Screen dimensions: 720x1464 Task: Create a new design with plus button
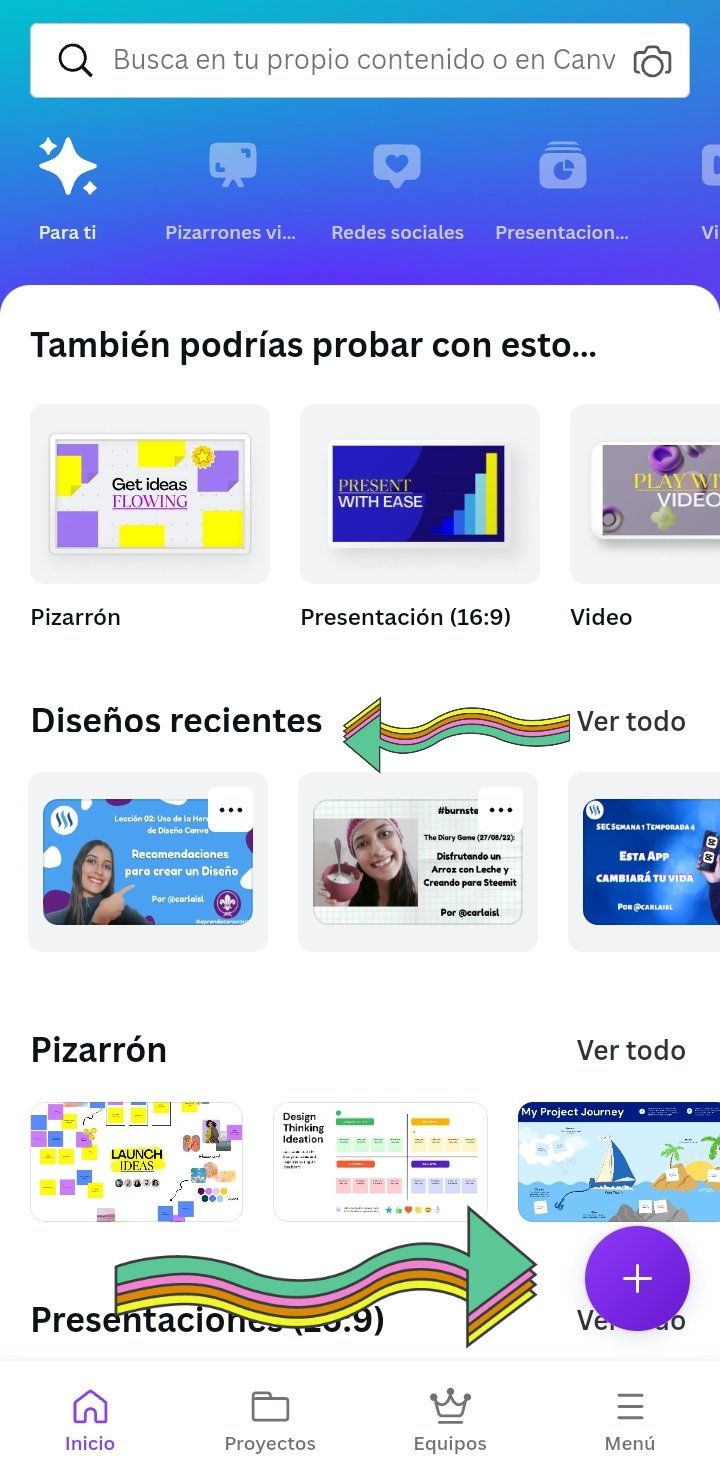(637, 1278)
